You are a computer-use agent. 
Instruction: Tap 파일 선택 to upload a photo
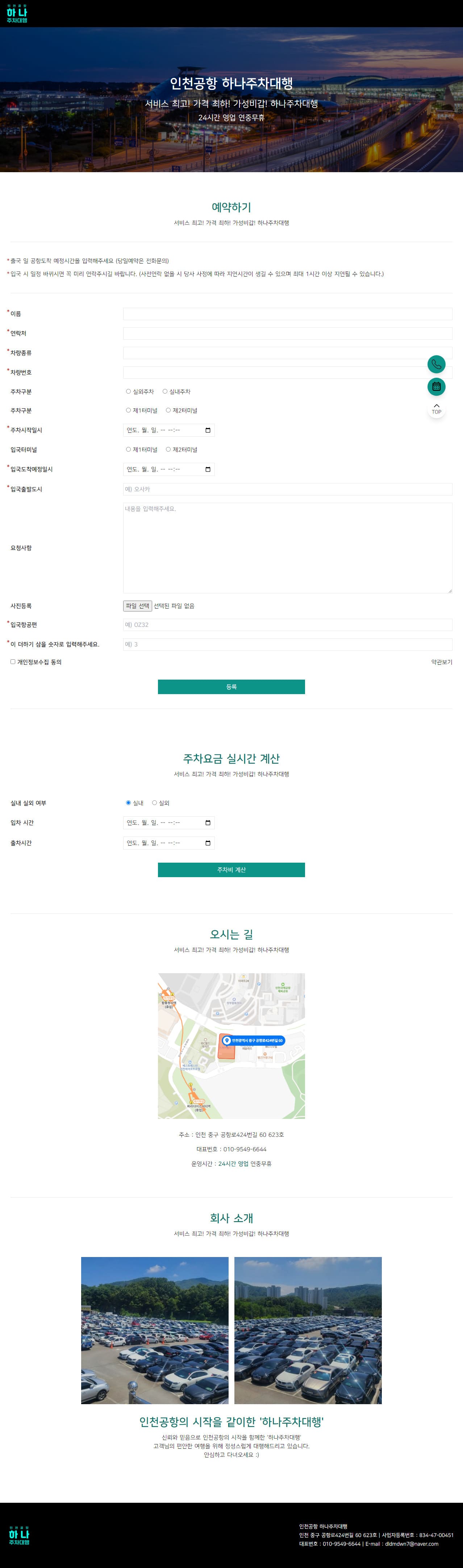(x=138, y=606)
